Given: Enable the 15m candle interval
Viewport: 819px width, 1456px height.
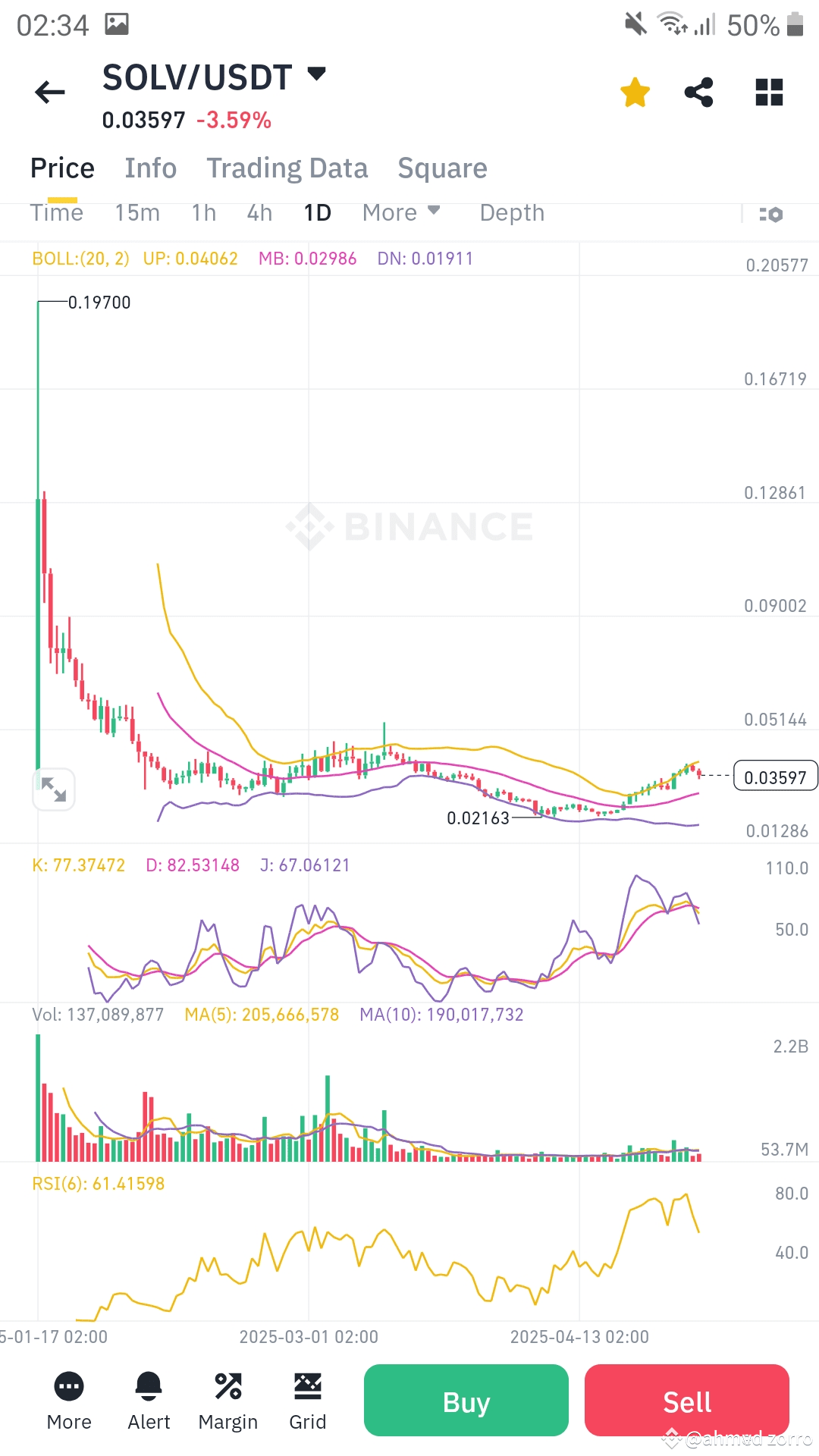Looking at the screenshot, I should click(137, 213).
